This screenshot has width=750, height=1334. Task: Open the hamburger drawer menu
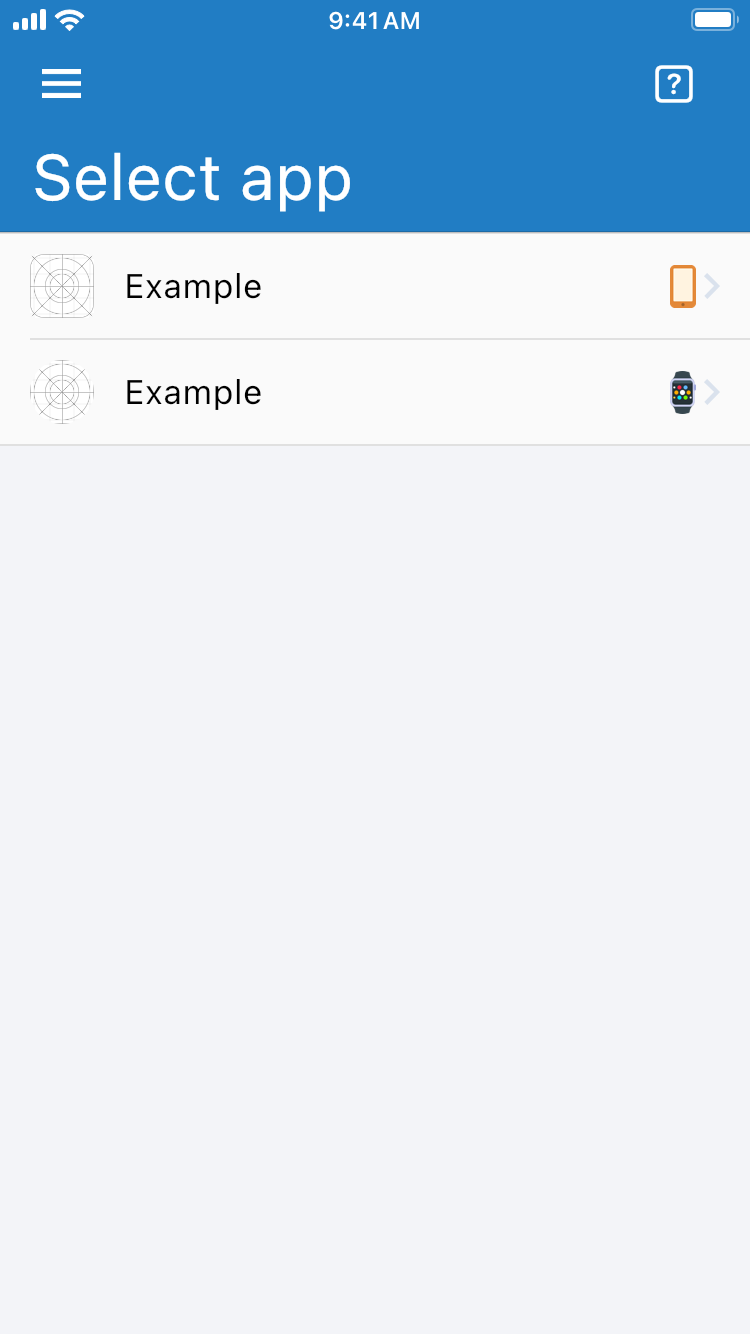[61, 84]
